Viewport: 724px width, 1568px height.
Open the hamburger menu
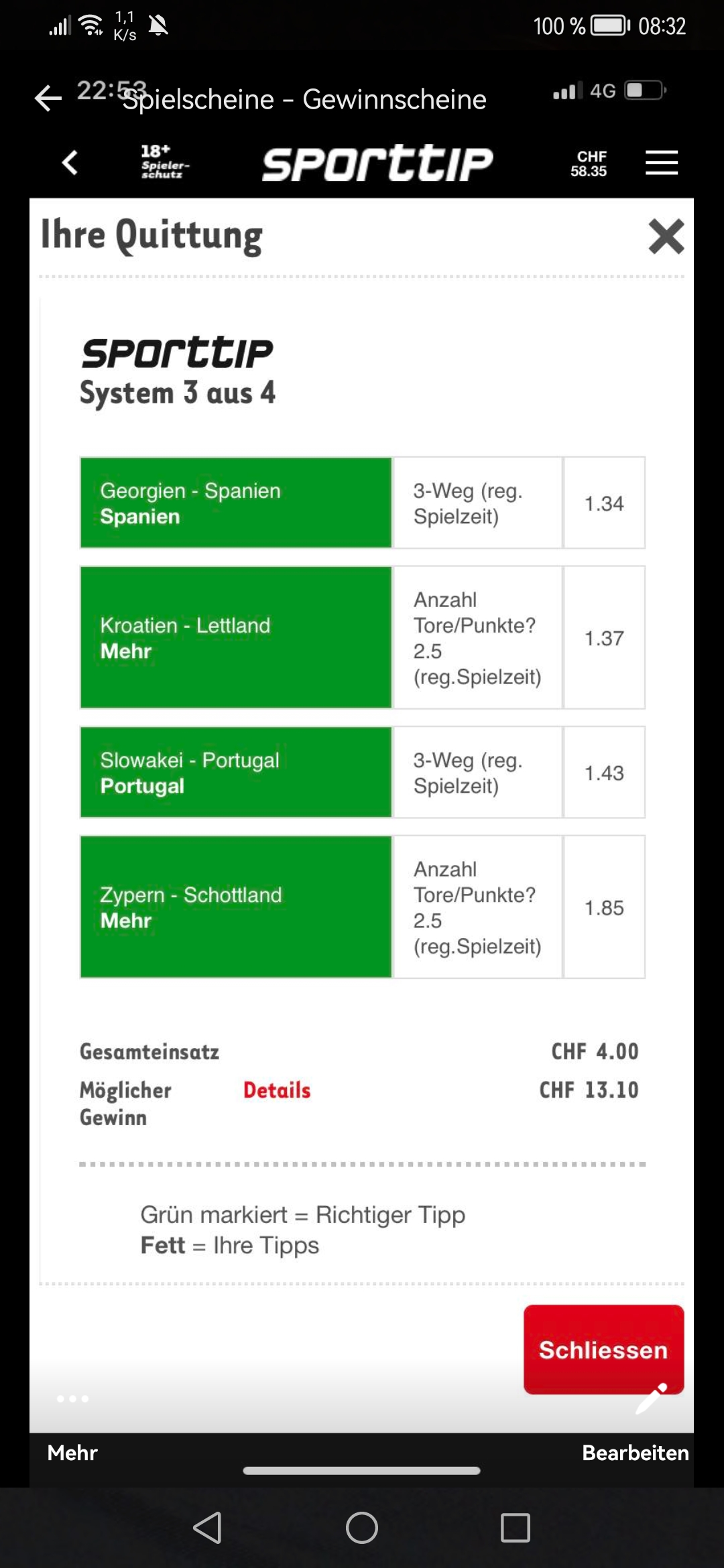661,163
